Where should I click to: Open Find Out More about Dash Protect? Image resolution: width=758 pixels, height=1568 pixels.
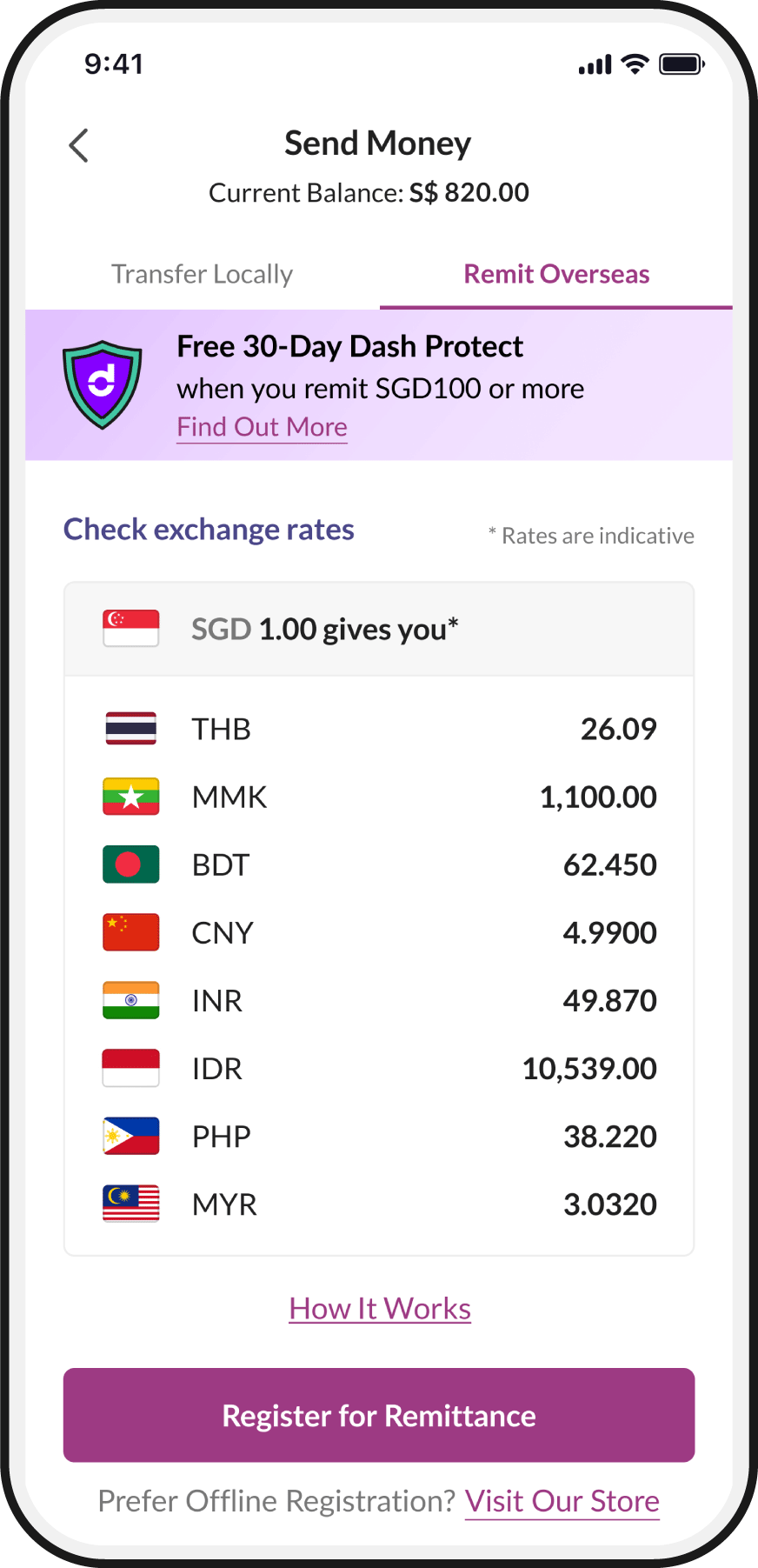pyautogui.click(x=262, y=427)
